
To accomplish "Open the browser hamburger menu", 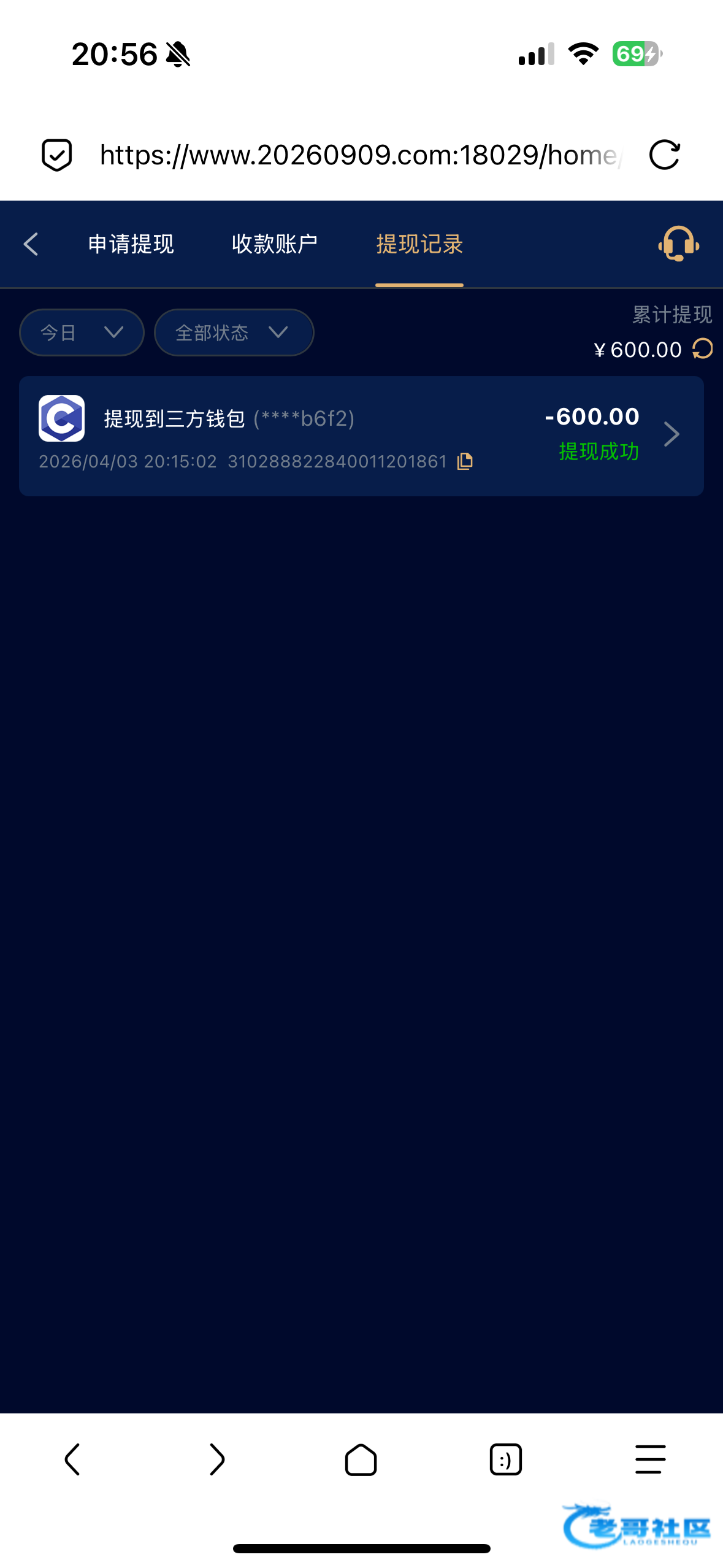I will click(x=650, y=1459).
